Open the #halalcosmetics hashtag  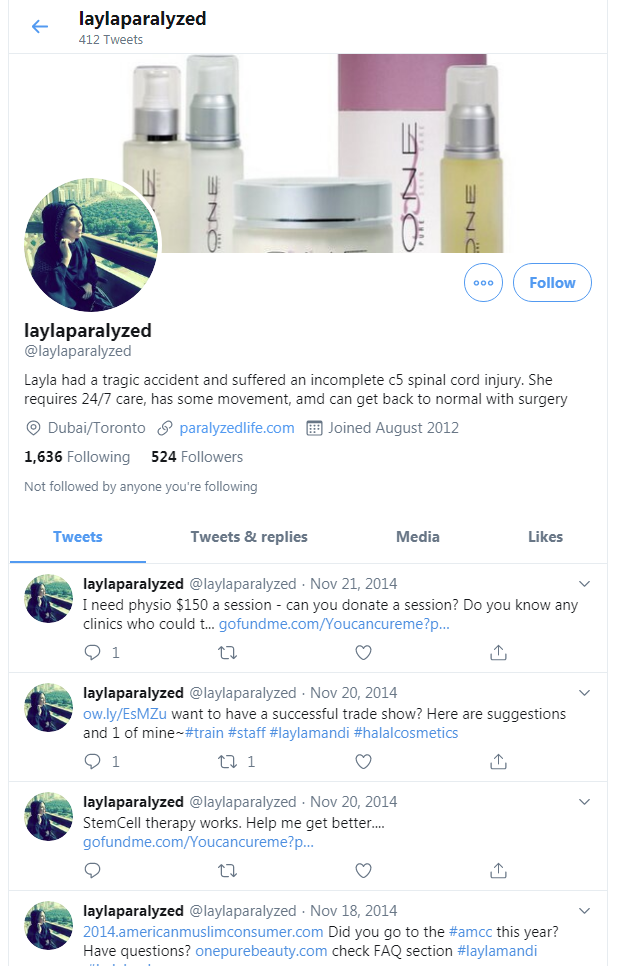coord(405,733)
